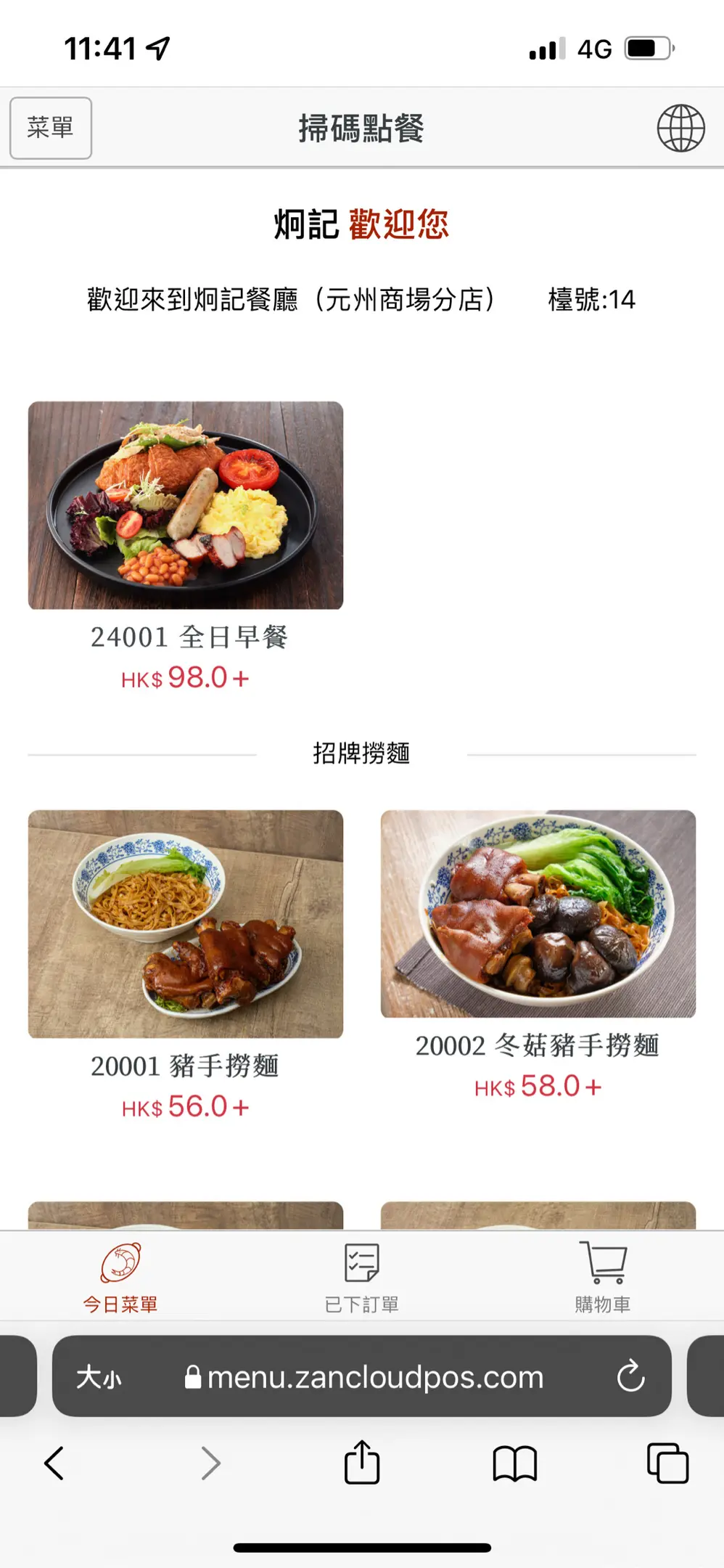Select the 20001 豬手撈麵 dish
This screenshot has width=724, height=1568.
pos(186,923)
